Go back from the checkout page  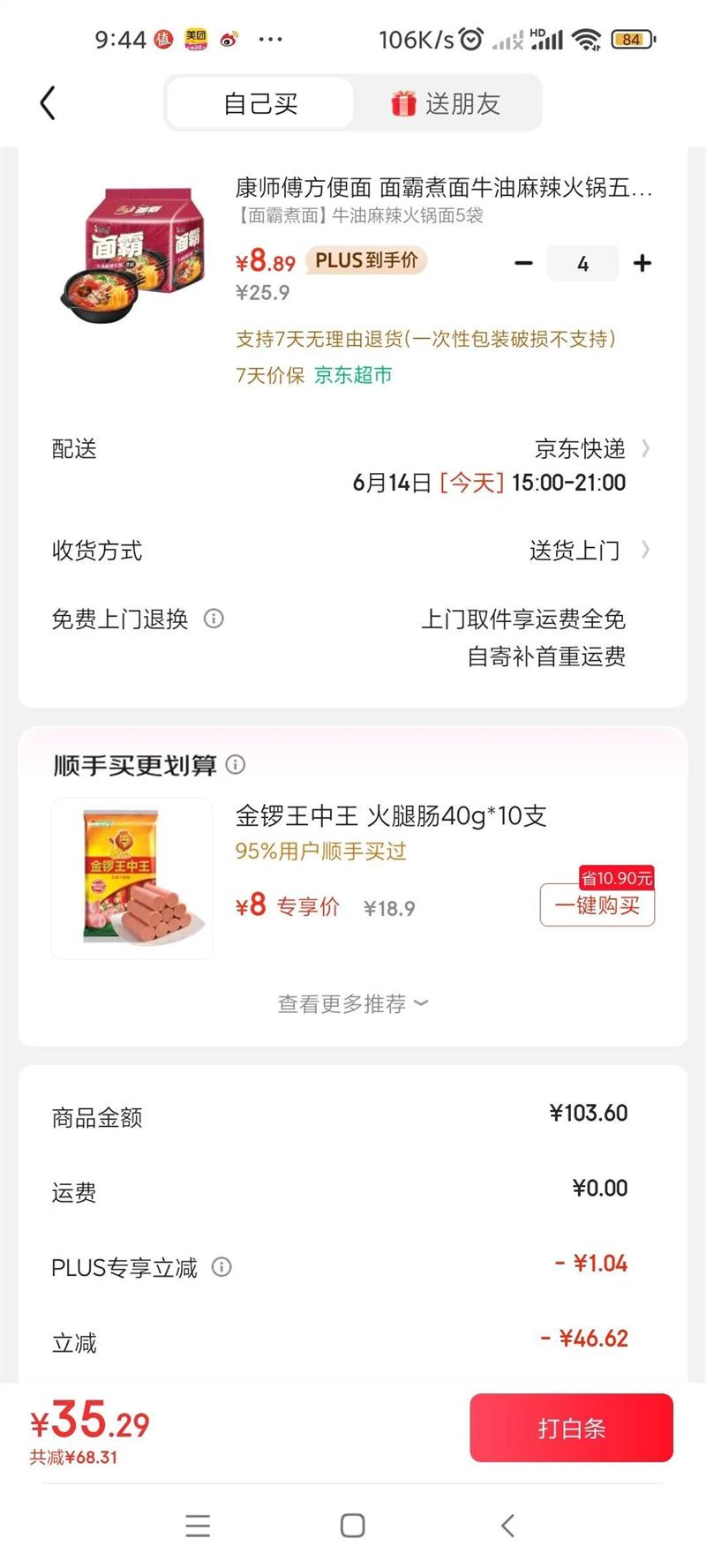48,103
